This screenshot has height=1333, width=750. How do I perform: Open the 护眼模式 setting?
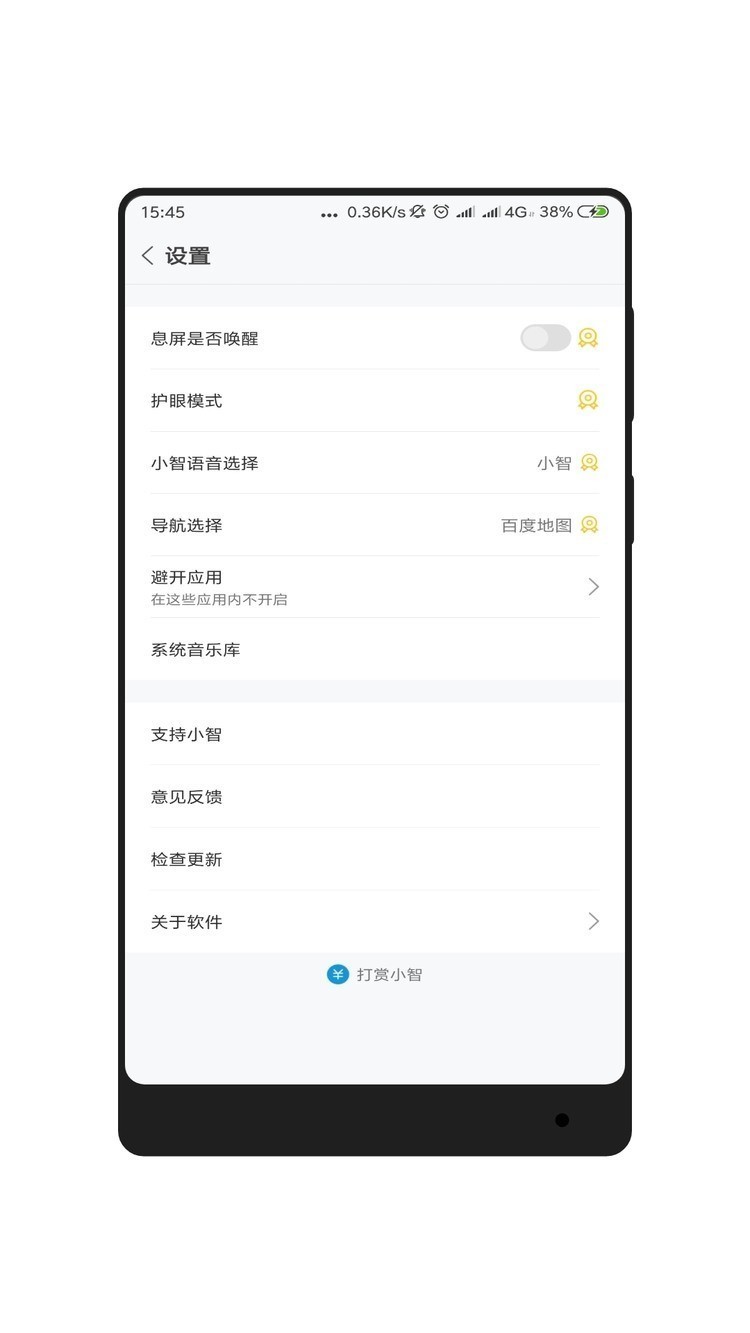[x=374, y=401]
